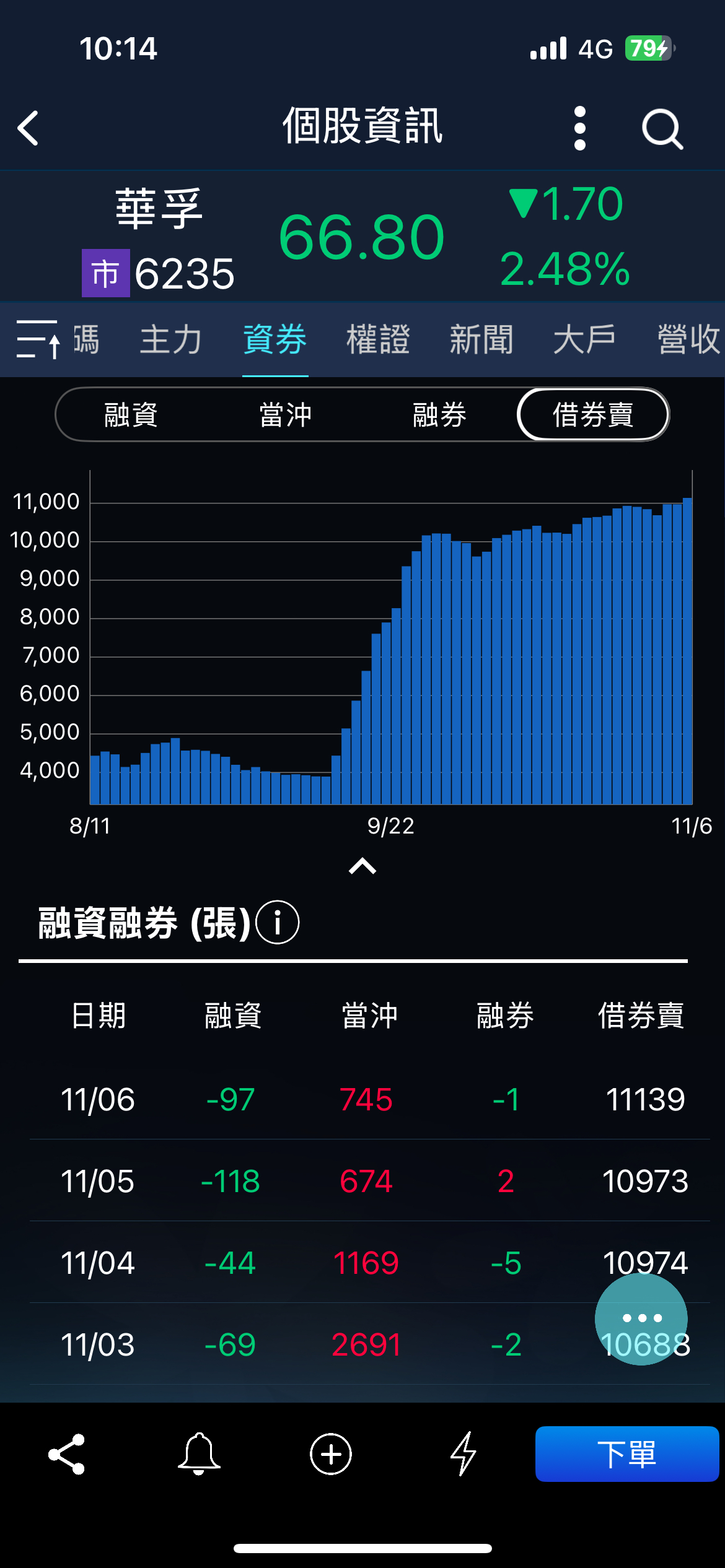Switch to the 主力 tab
This screenshot has width=725, height=1568.
[x=170, y=339]
